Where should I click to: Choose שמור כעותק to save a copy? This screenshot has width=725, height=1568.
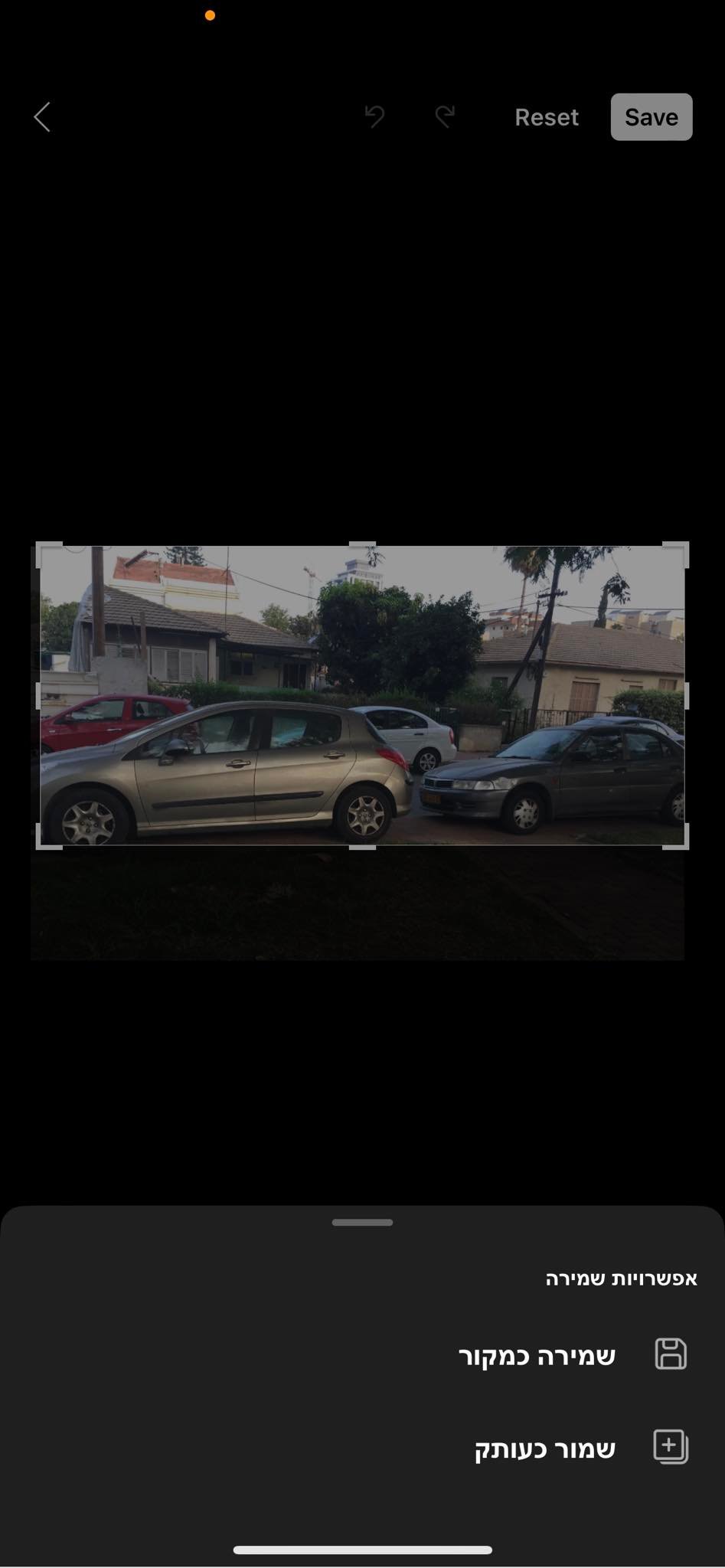578,1449
